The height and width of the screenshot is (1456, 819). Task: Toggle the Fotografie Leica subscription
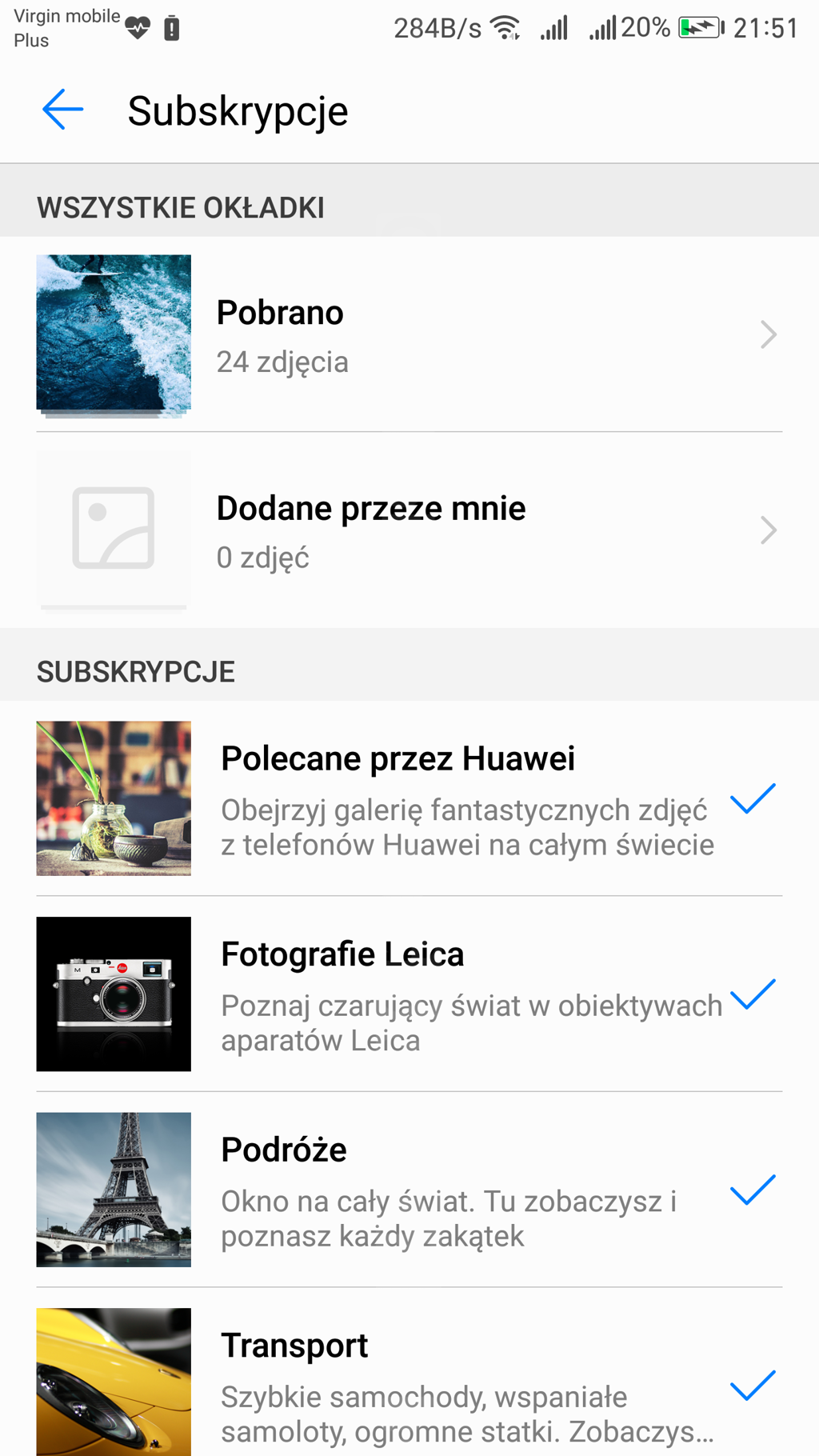coord(753,994)
